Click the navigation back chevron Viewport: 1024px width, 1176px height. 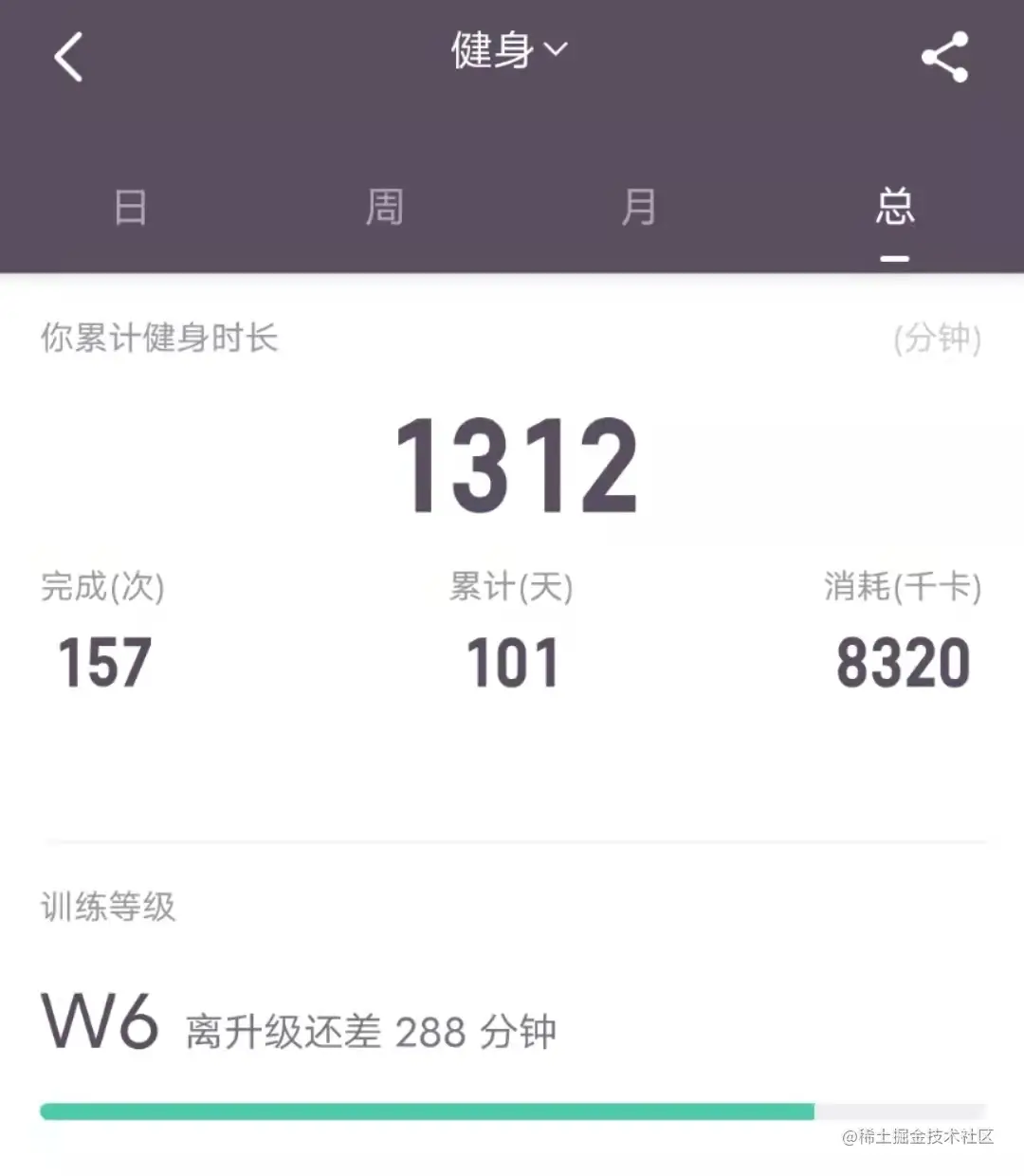coord(66,57)
